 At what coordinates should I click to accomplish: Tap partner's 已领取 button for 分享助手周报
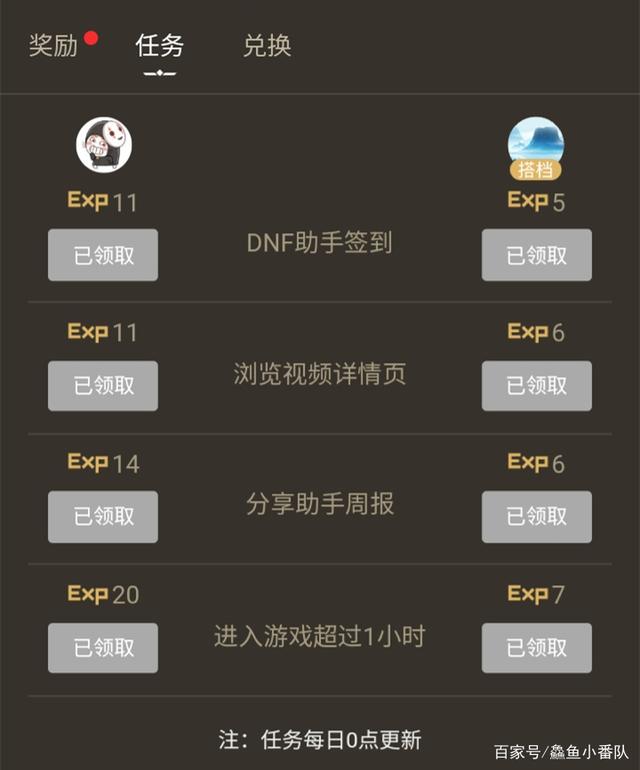tap(537, 517)
